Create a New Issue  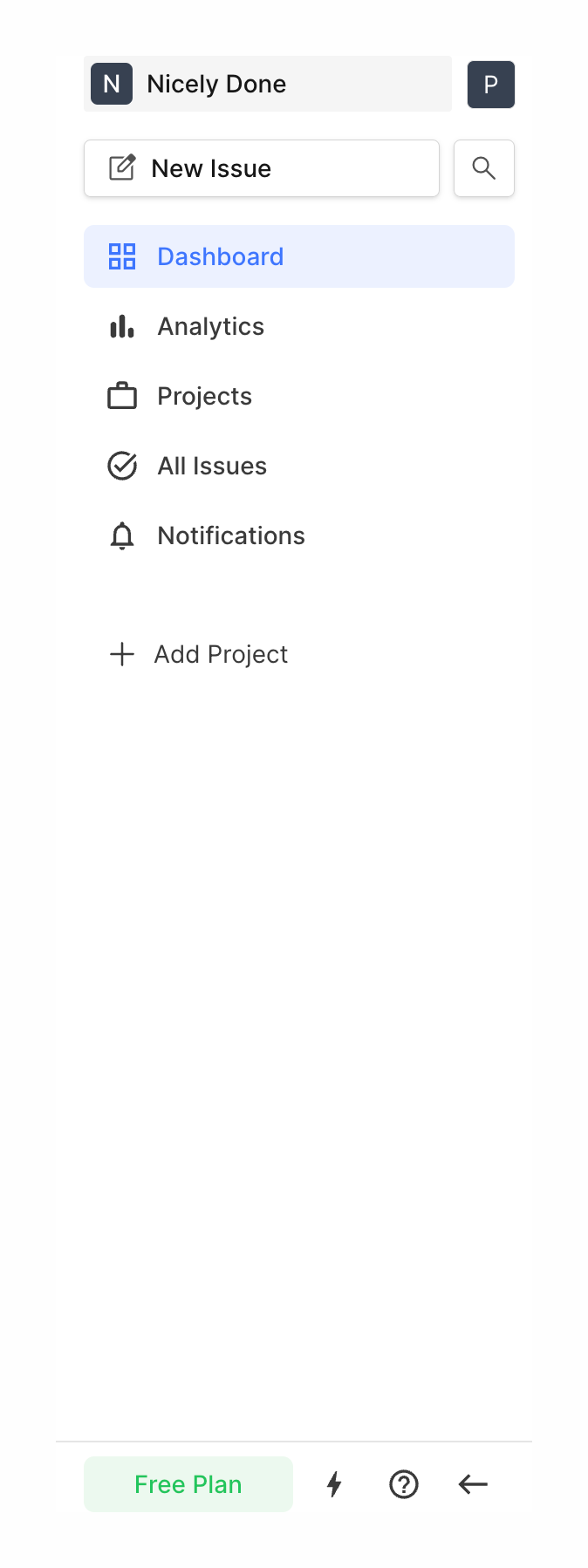click(261, 168)
